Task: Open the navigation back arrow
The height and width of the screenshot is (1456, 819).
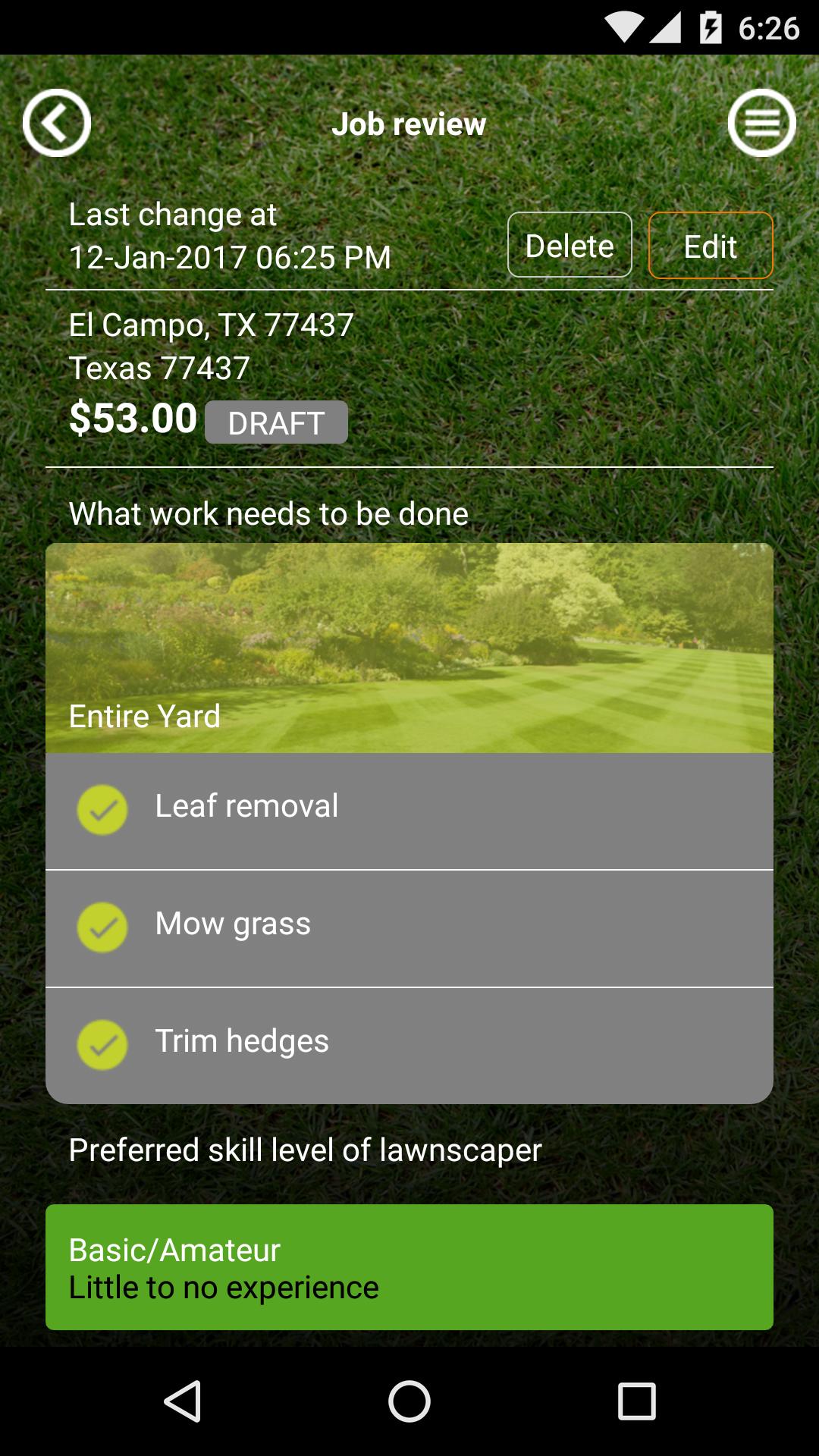Action: (x=55, y=122)
